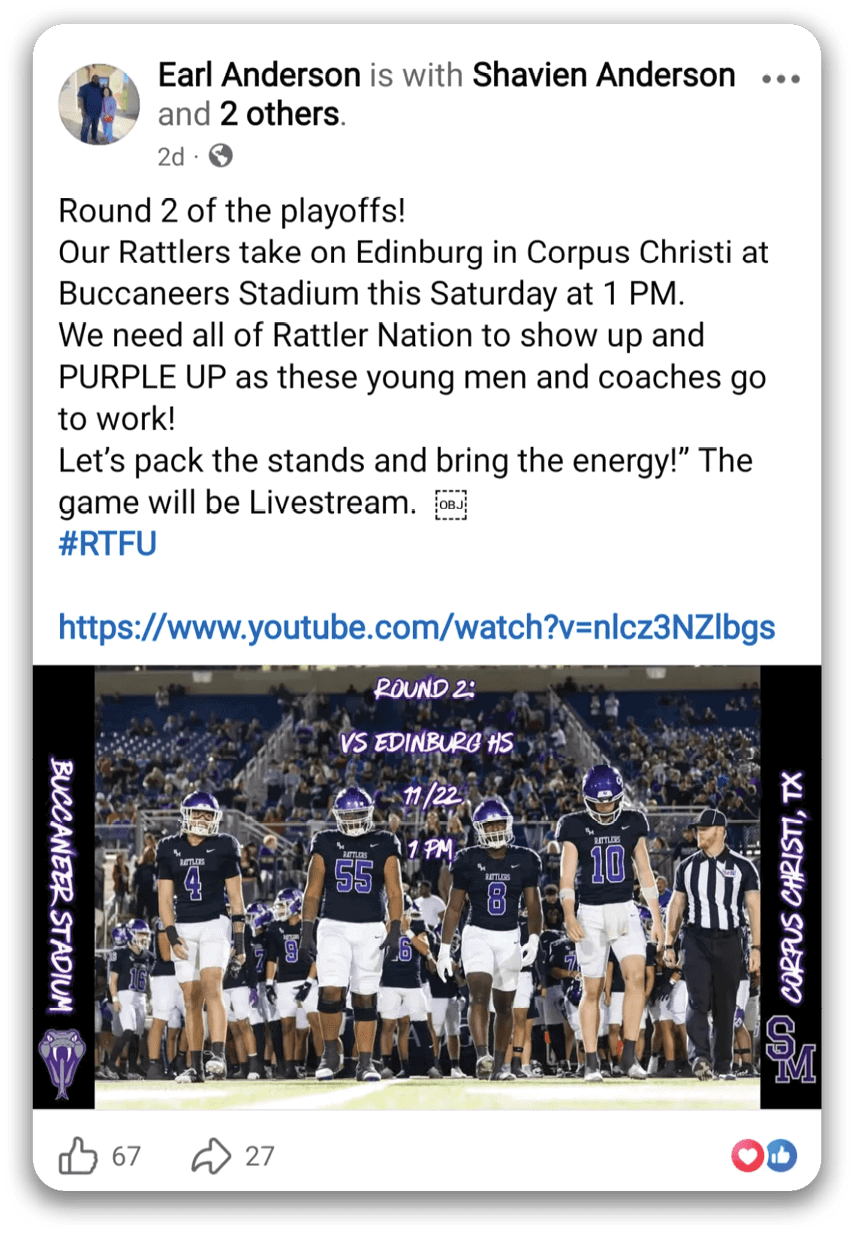Like this playoff post
Image resolution: width=854 pixels, height=1233 pixels.
click(79, 1156)
